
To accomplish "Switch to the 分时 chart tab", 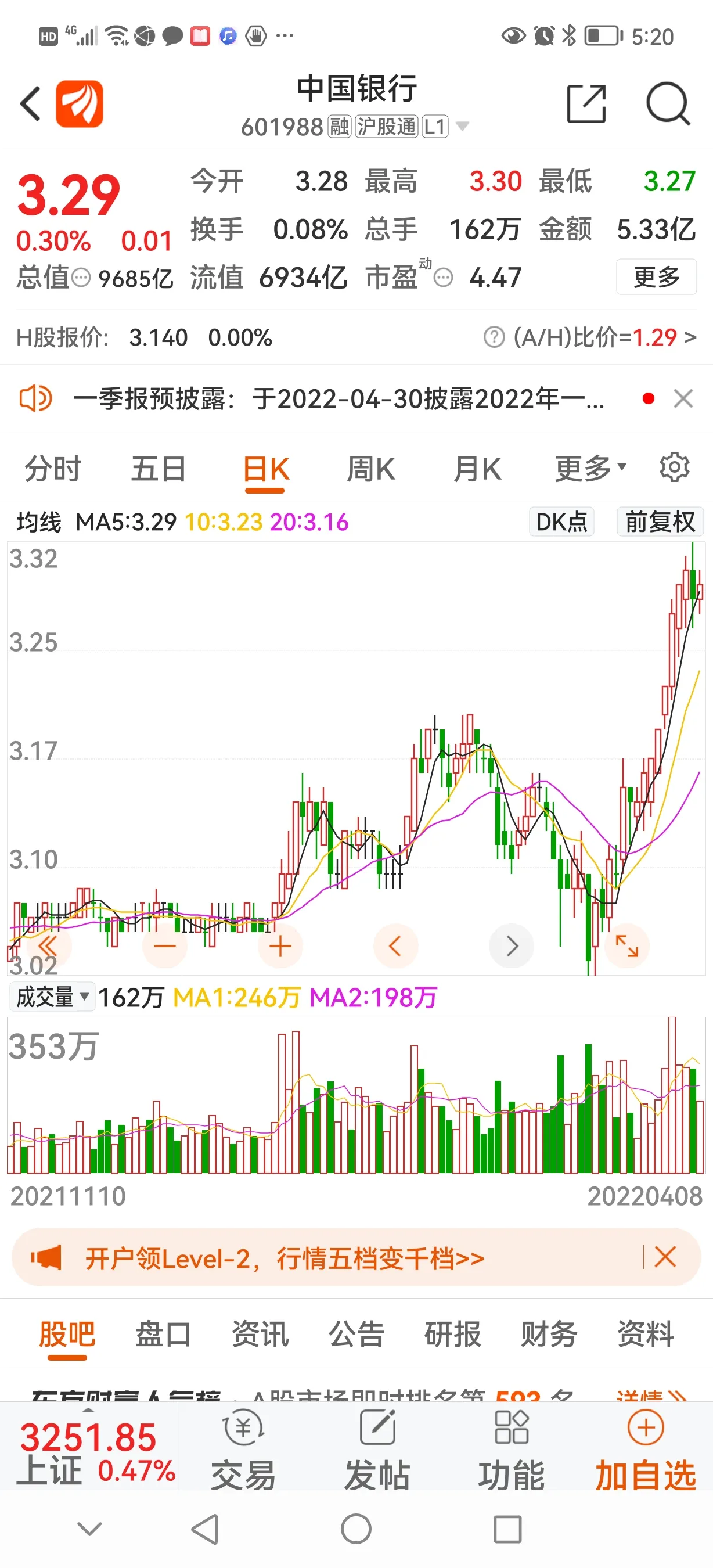I will 52,469.
